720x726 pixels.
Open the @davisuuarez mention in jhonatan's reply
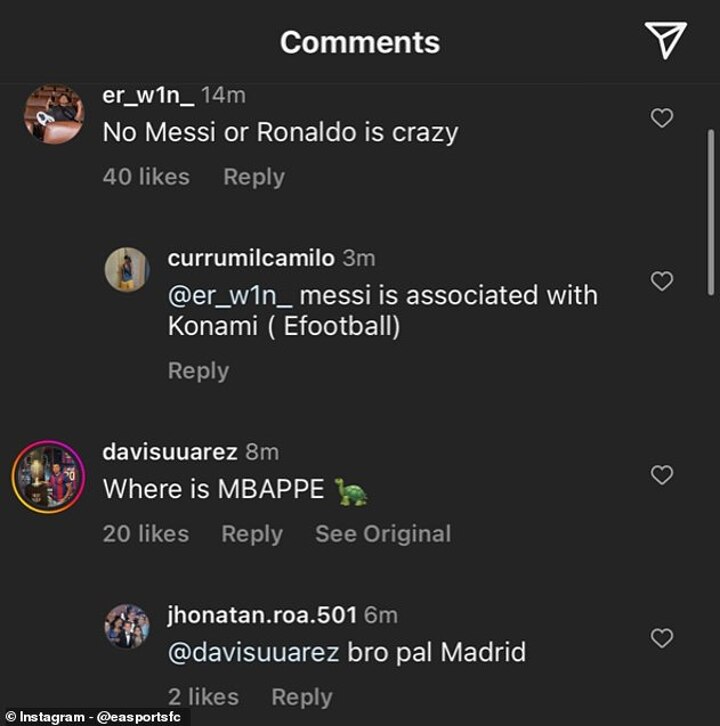[252, 653]
